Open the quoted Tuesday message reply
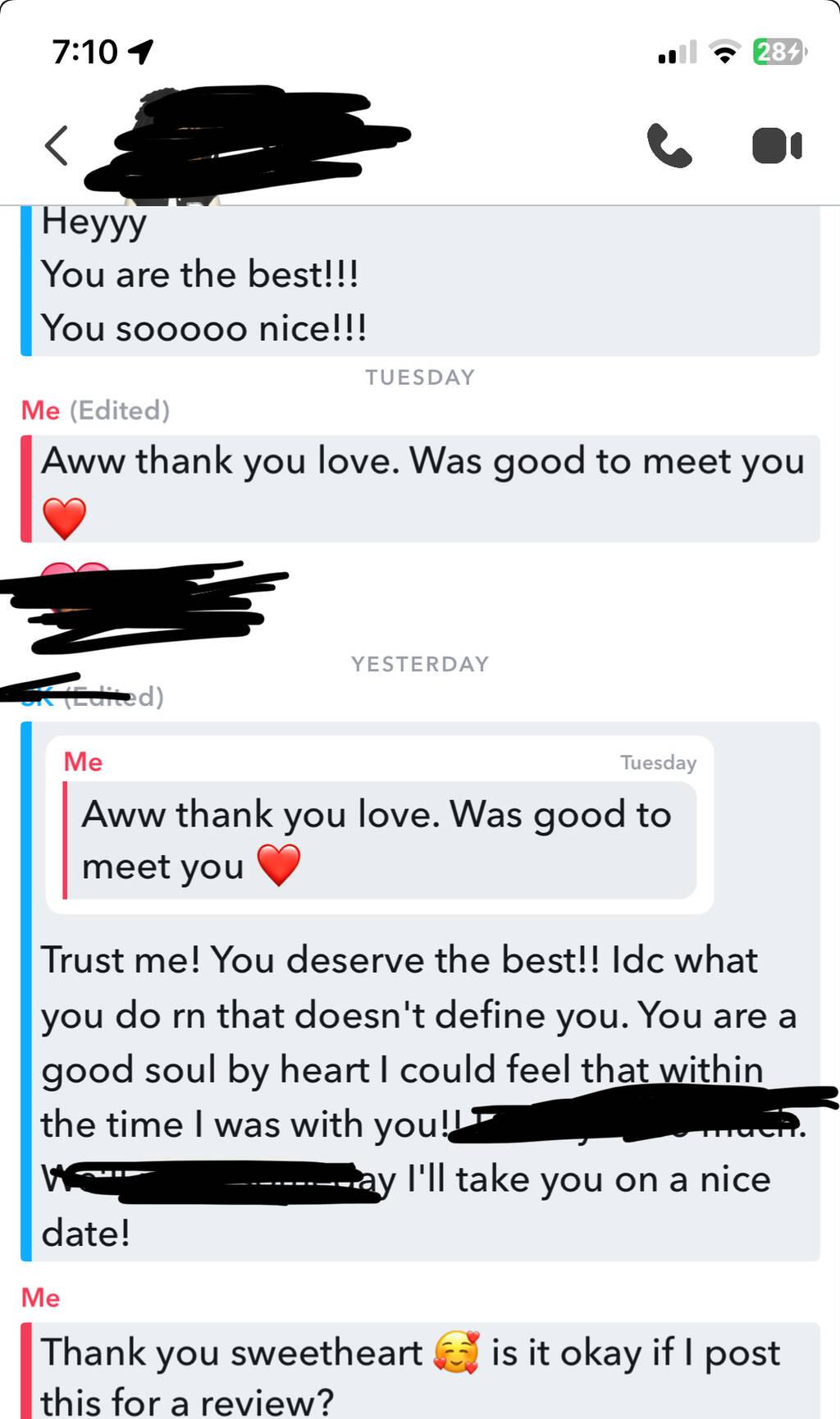This screenshot has height=1419, width=840. (379, 825)
